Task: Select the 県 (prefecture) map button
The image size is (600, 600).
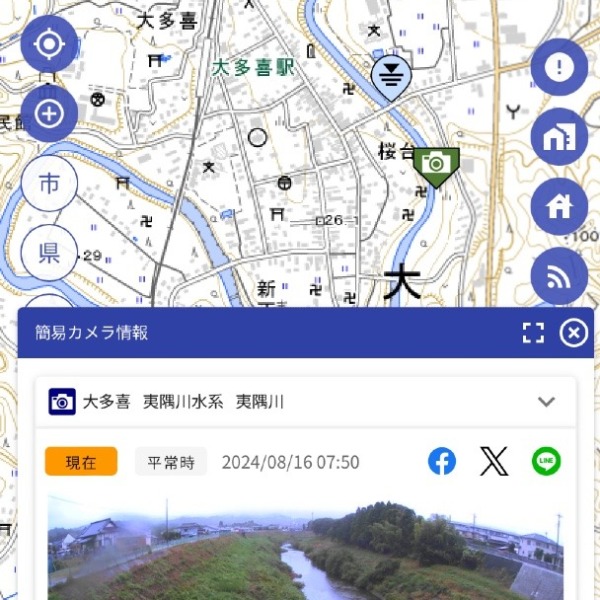Action: tap(49, 251)
